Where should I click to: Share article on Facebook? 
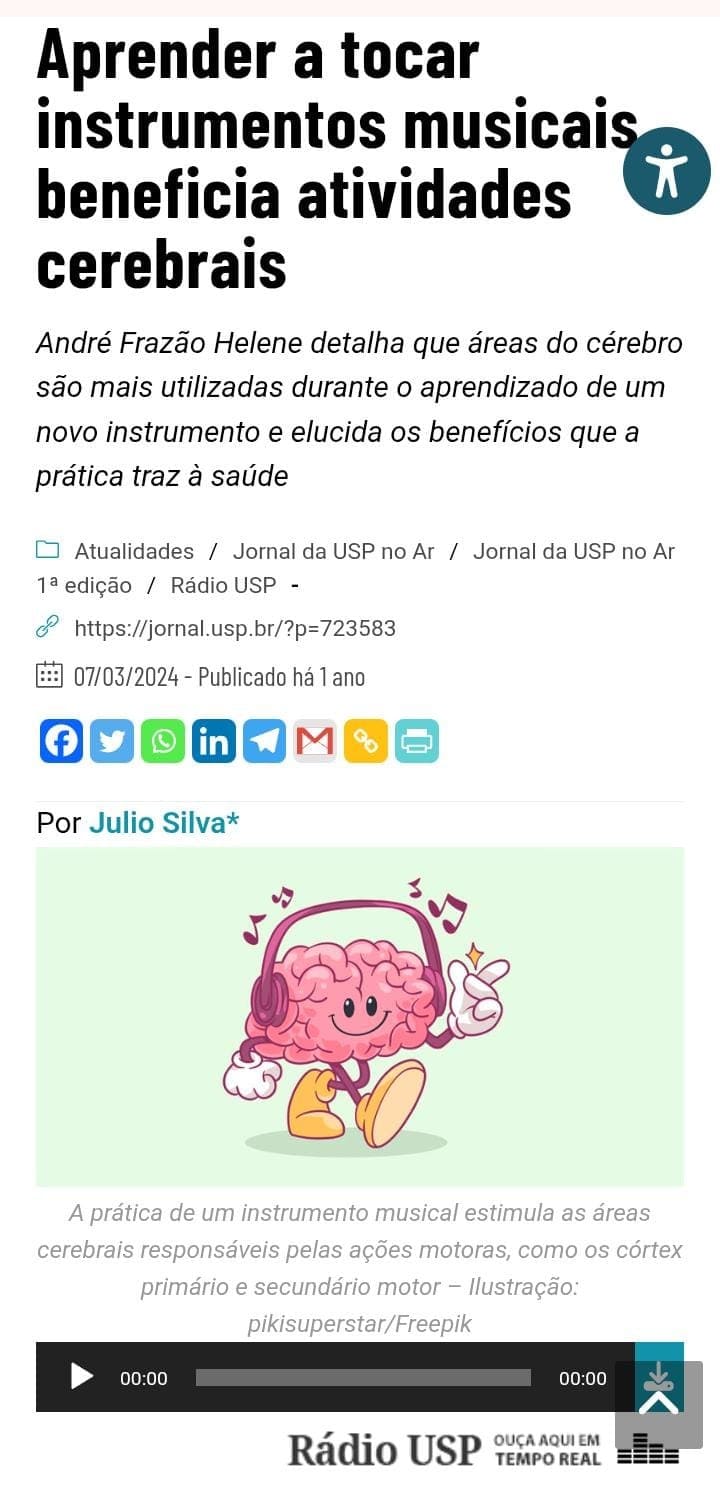pyautogui.click(x=62, y=741)
